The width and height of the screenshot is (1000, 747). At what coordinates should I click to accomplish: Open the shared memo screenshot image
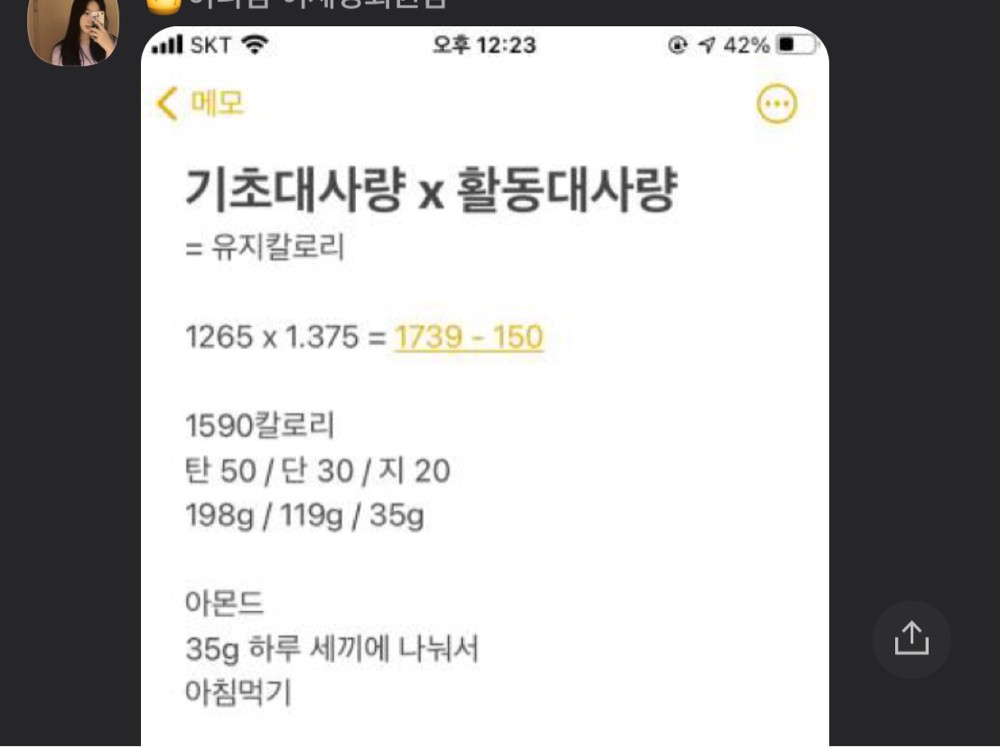click(x=484, y=400)
